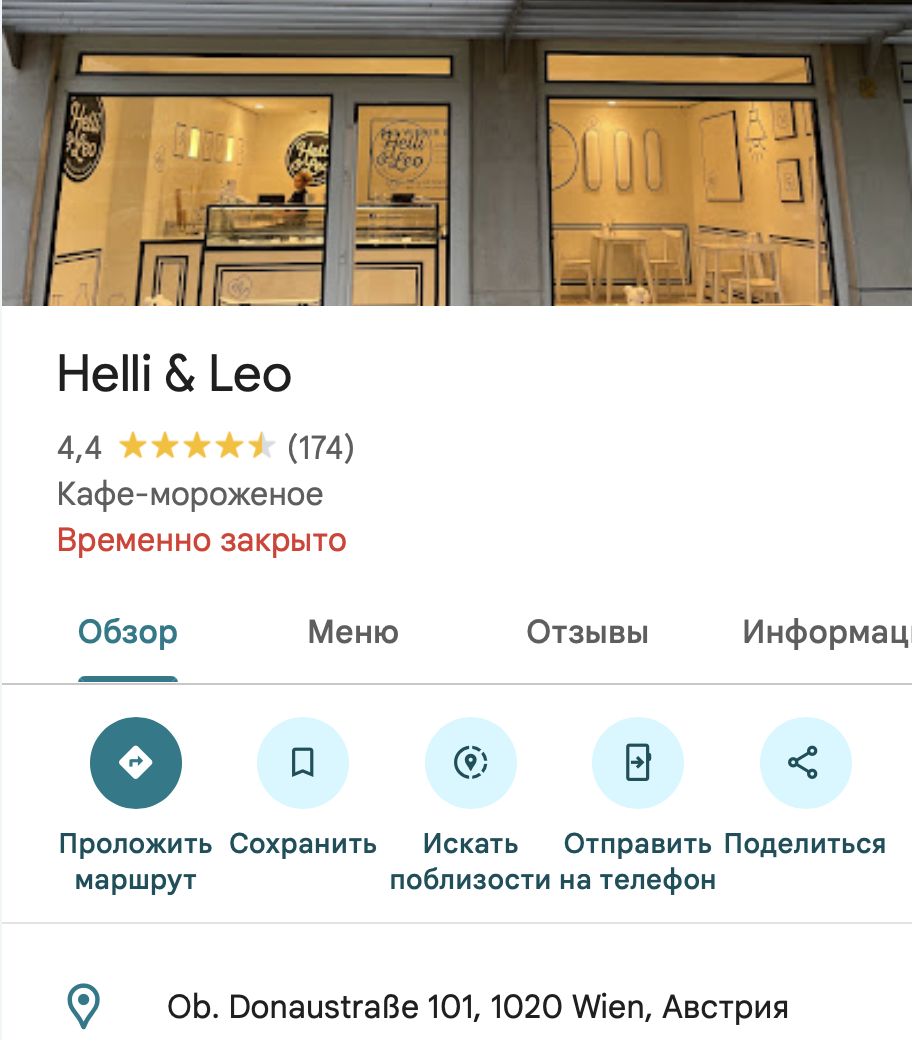Open the Отзывы tab
Viewport: 912px width, 1040px height.
click(587, 633)
